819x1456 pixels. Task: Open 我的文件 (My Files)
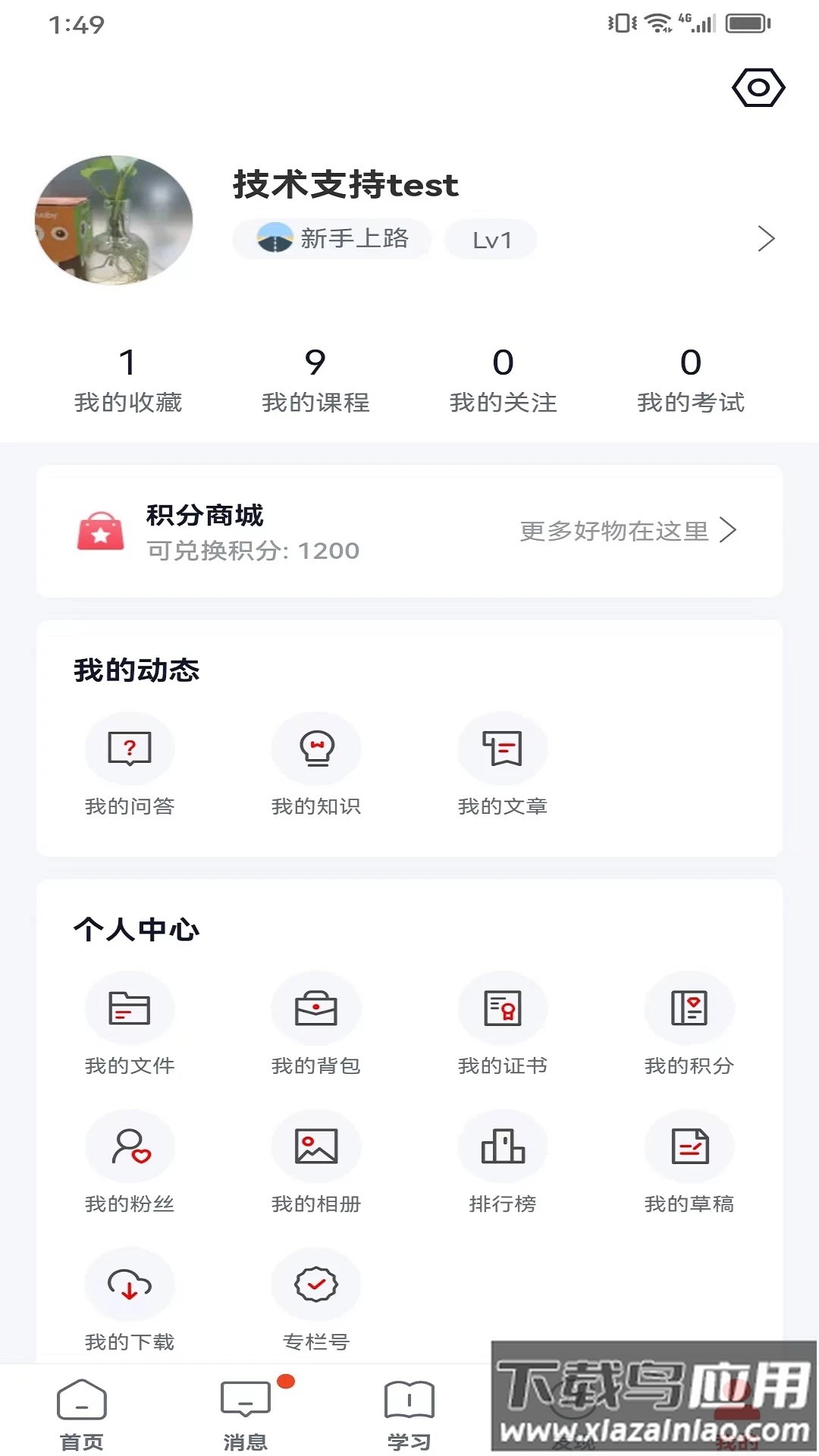click(130, 1025)
